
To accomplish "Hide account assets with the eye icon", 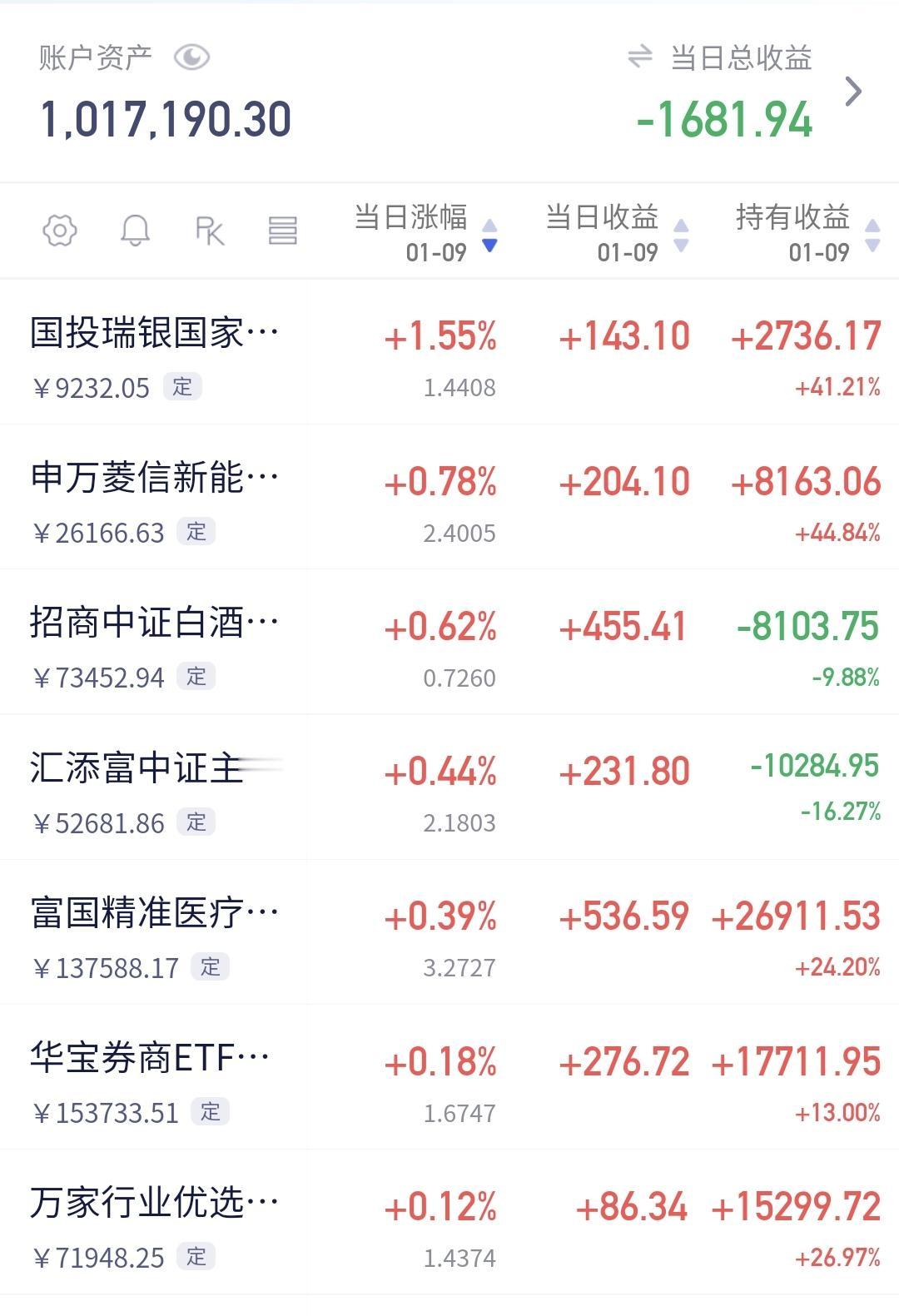I will point(191,57).
